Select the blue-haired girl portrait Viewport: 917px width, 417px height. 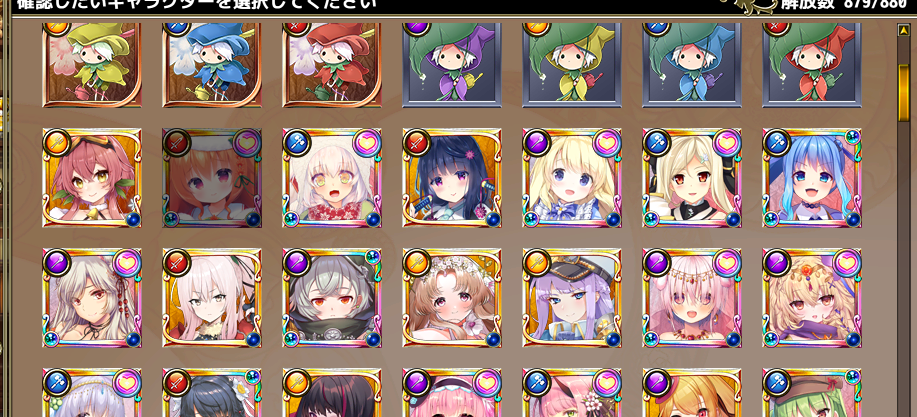(x=812, y=178)
